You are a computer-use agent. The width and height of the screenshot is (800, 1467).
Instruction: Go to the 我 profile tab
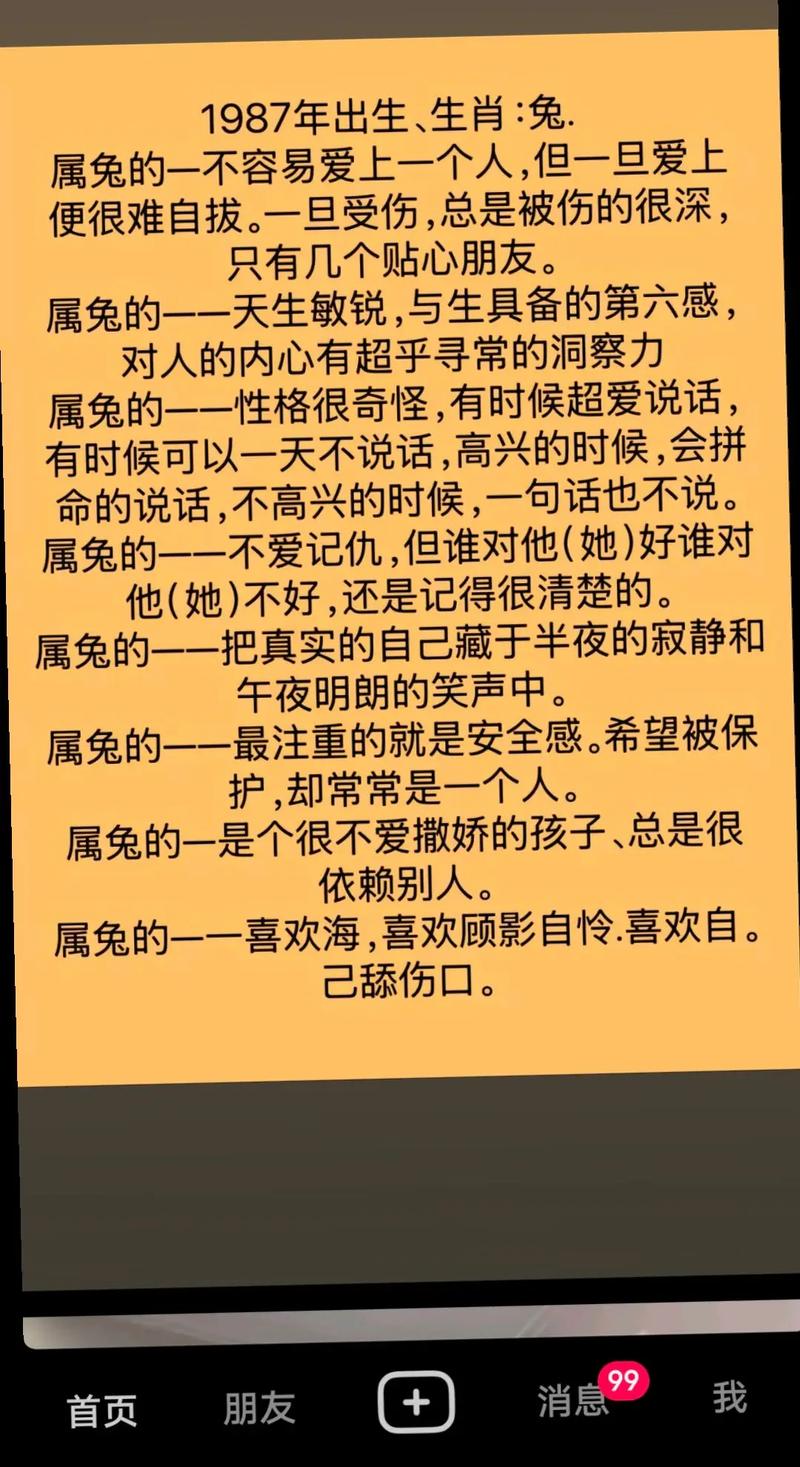pyautogui.click(x=730, y=1397)
